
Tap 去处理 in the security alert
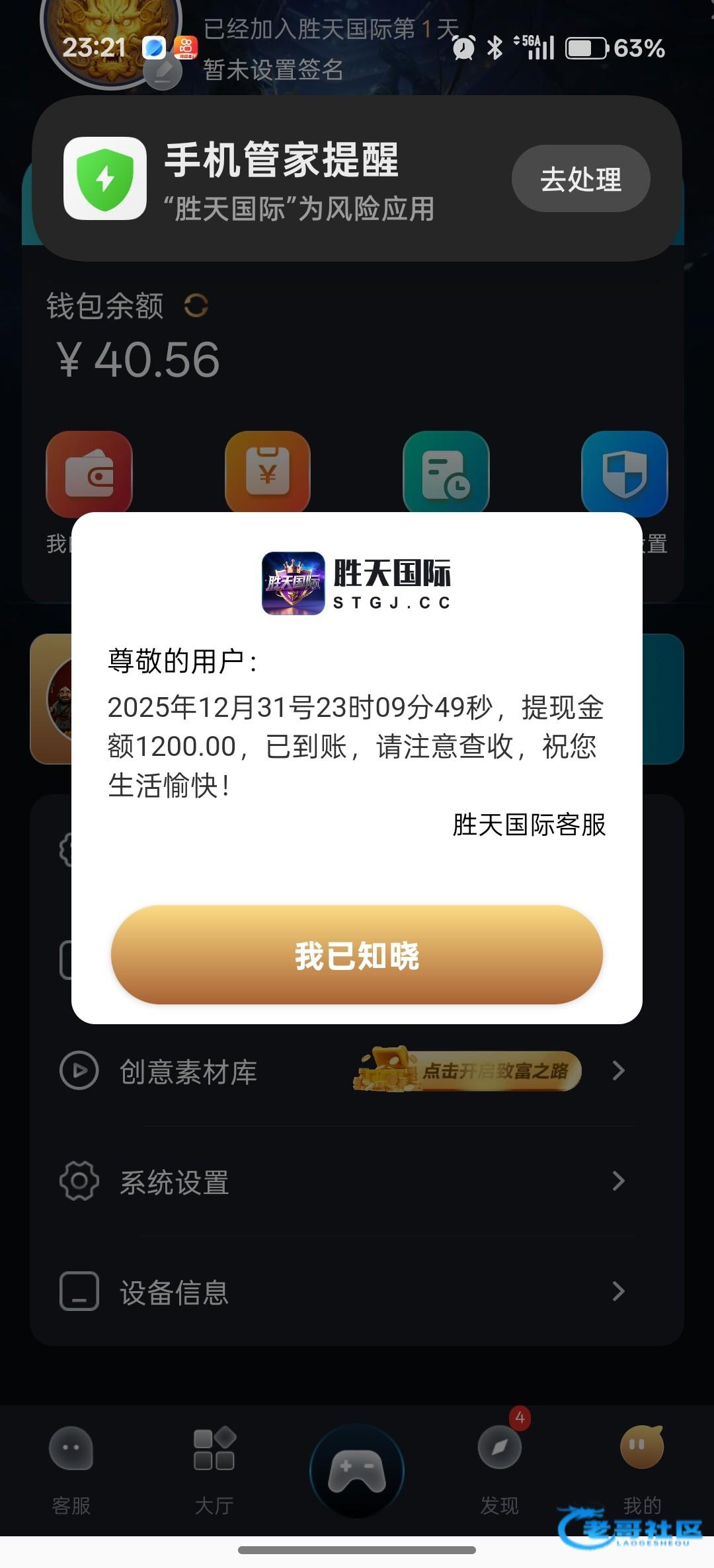click(x=580, y=179)
